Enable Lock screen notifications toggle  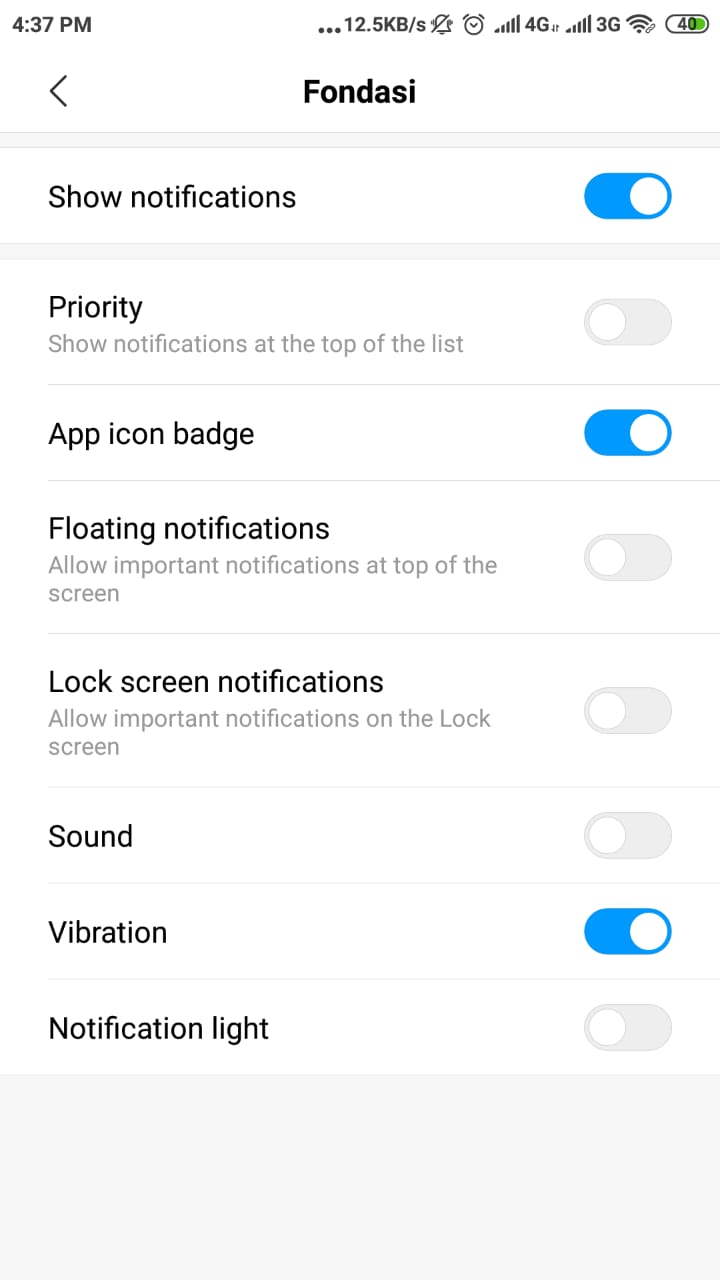(627, 711)
